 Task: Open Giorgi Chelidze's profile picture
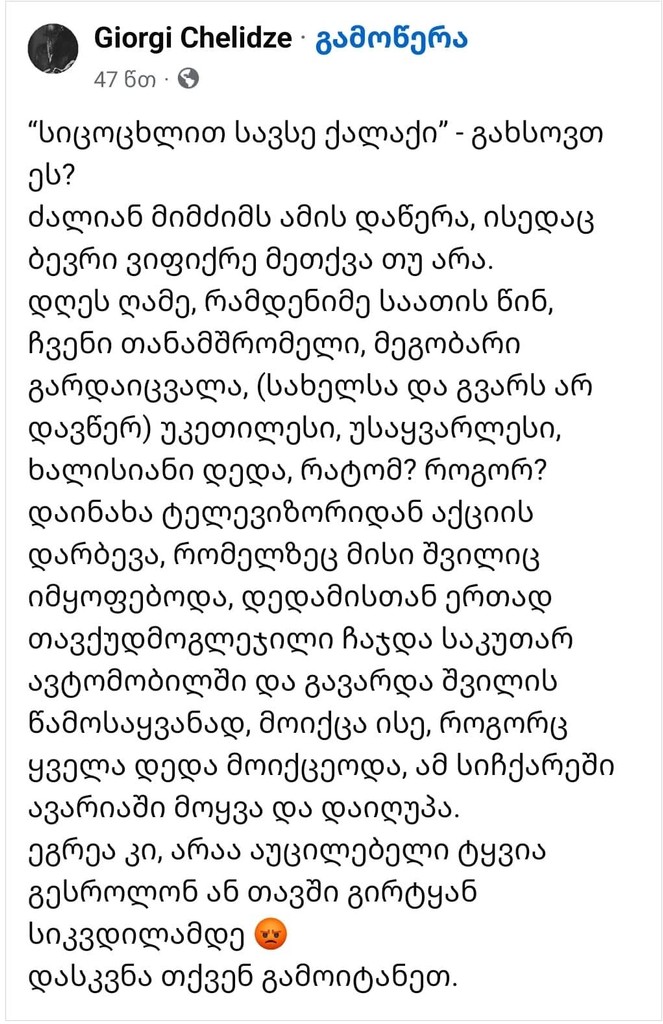click(x=53, y=48)
